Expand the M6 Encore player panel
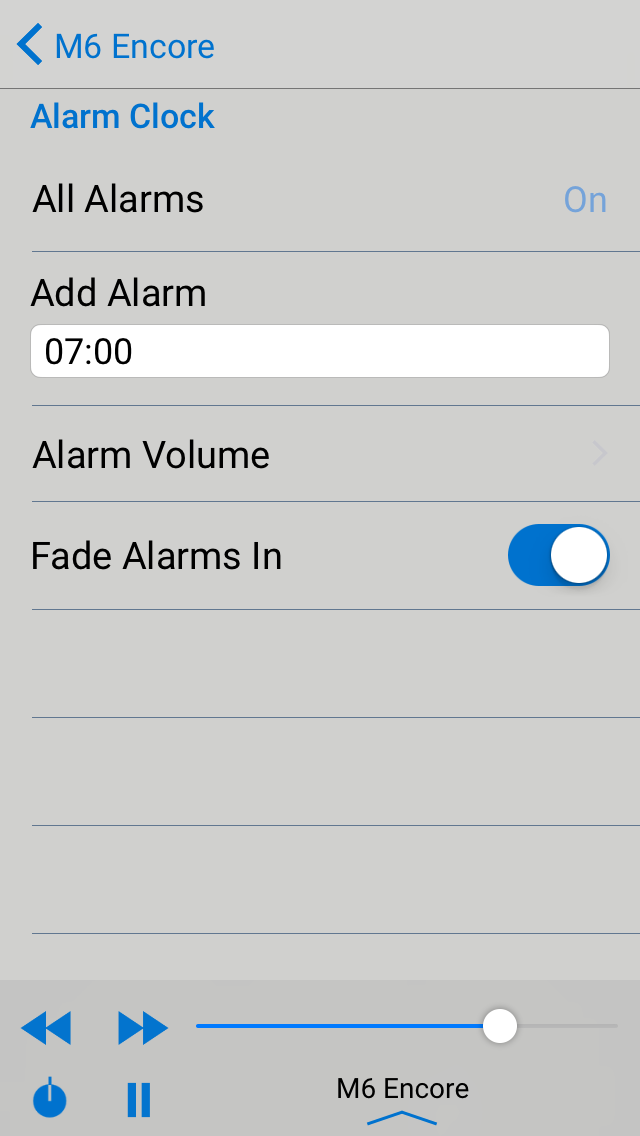This screenshot has height=1136, width=640. coord(402,1100)
